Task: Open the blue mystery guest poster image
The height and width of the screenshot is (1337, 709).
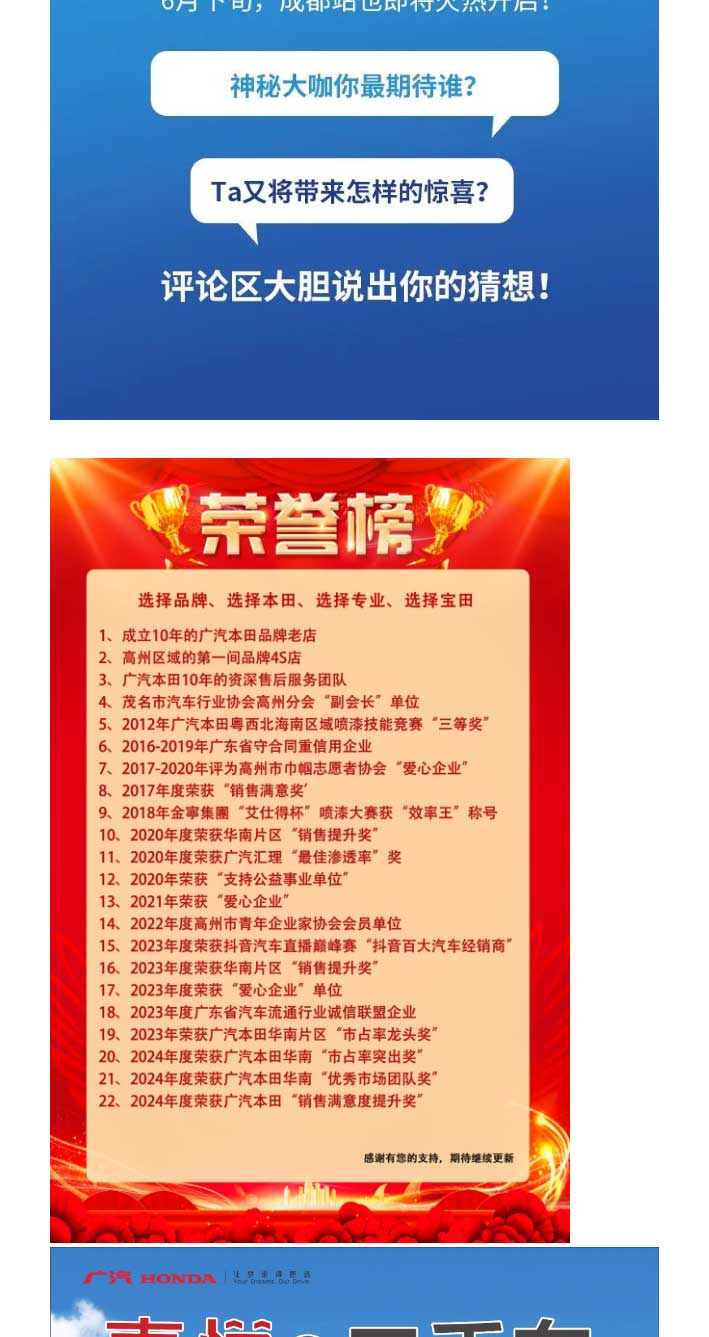Action: click(x=354, y=210)
